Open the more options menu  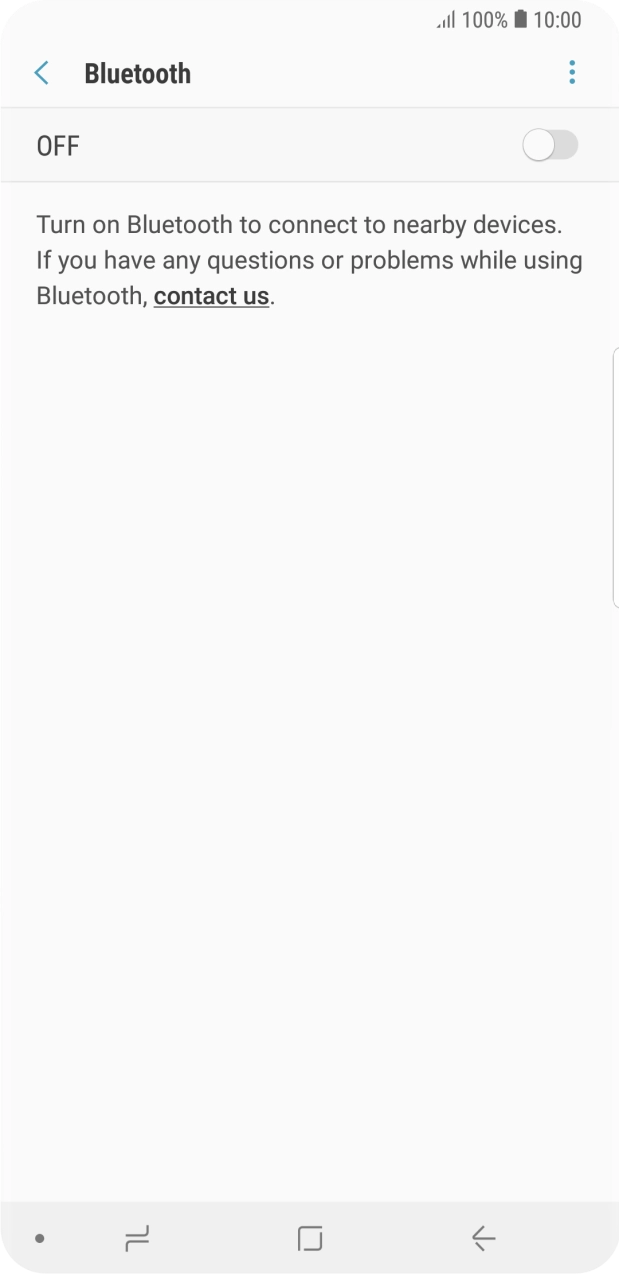point(572,73)
